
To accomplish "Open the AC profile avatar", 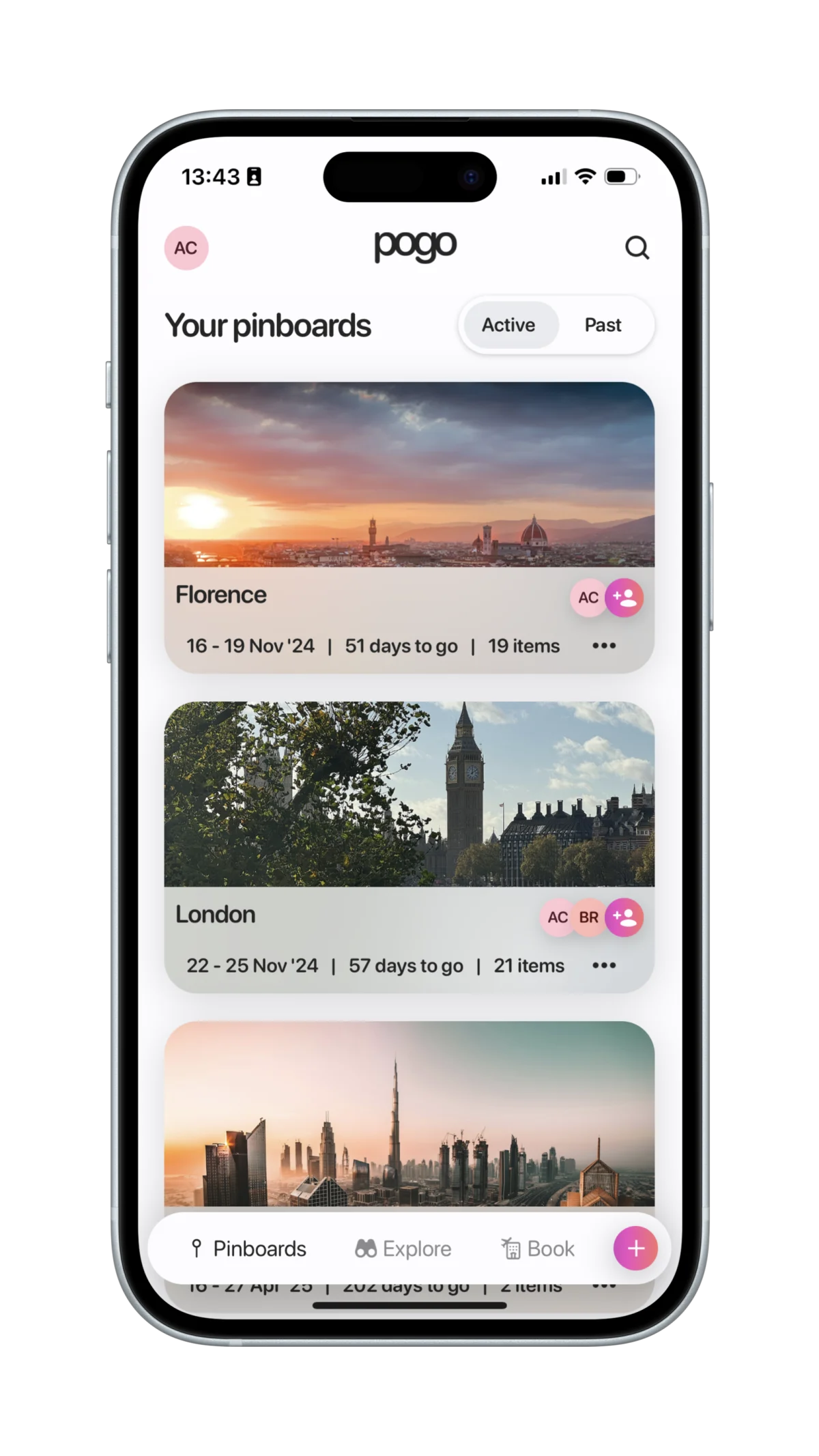I will click(x=186, y=248).
